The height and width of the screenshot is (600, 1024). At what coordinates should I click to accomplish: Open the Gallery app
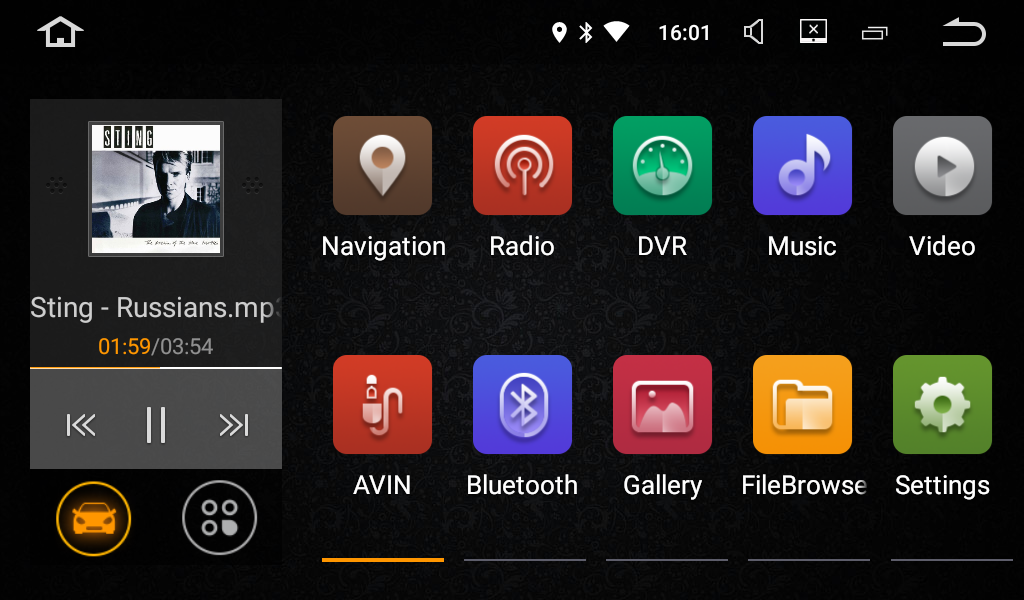coord(662,404)
